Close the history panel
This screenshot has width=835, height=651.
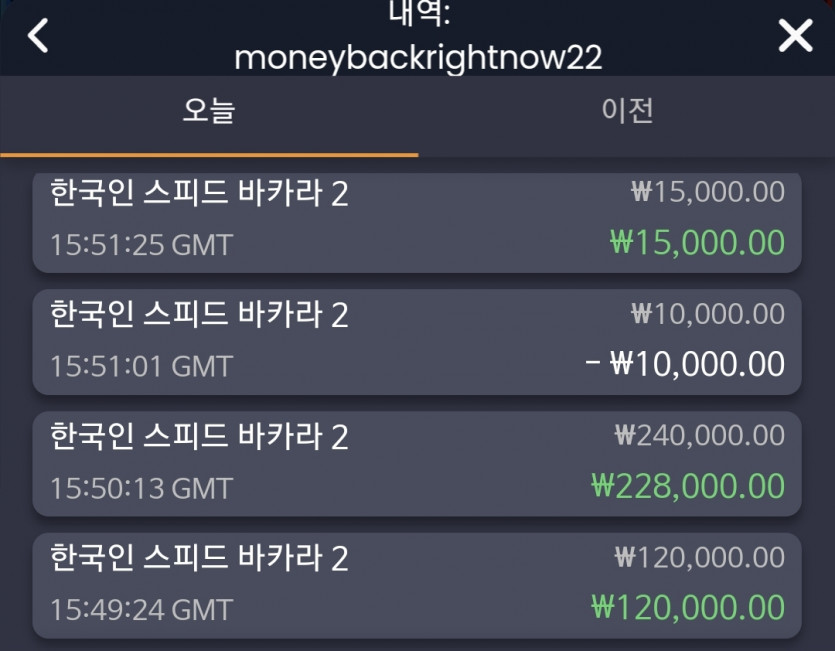coord(795,36)
